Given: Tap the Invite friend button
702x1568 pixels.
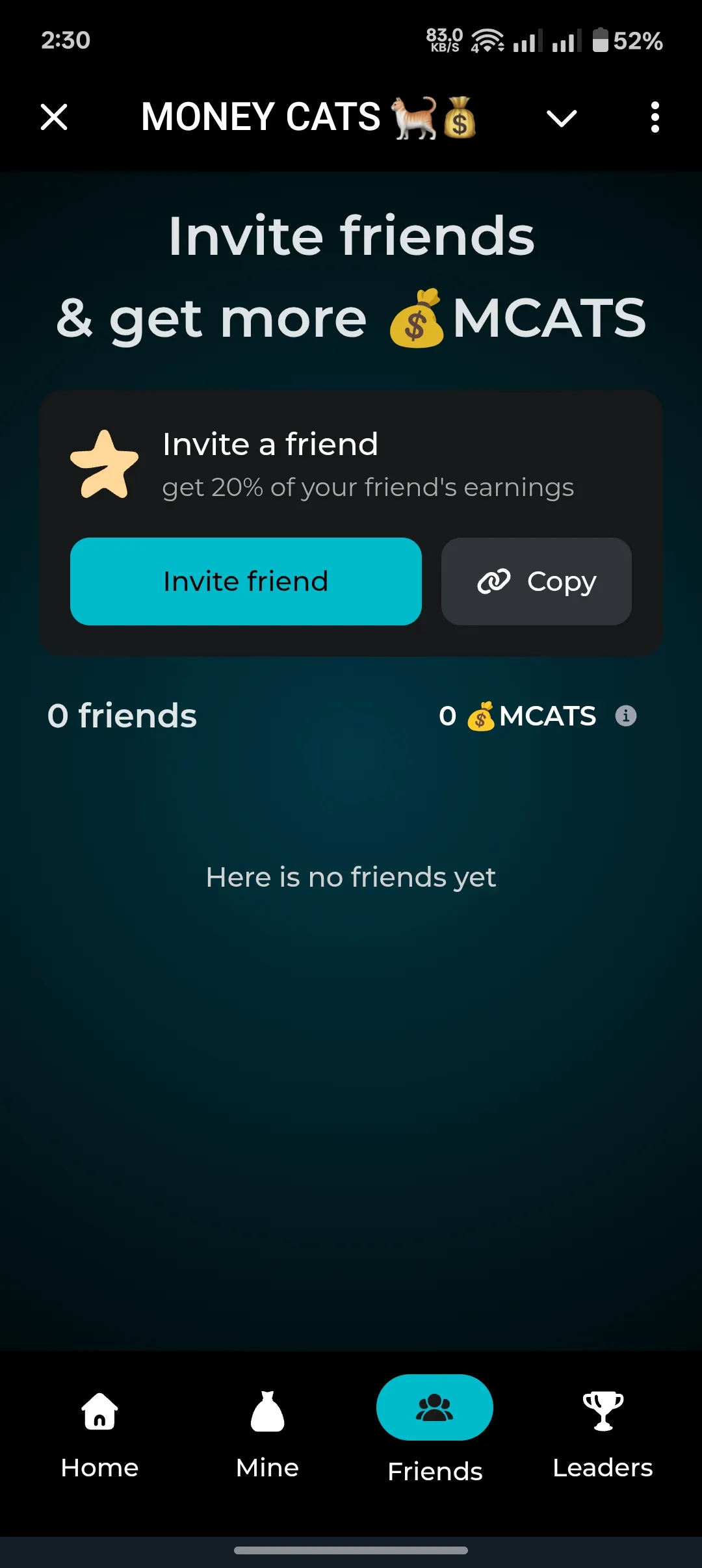Looking at the screenshot, I should pos(246,581).
